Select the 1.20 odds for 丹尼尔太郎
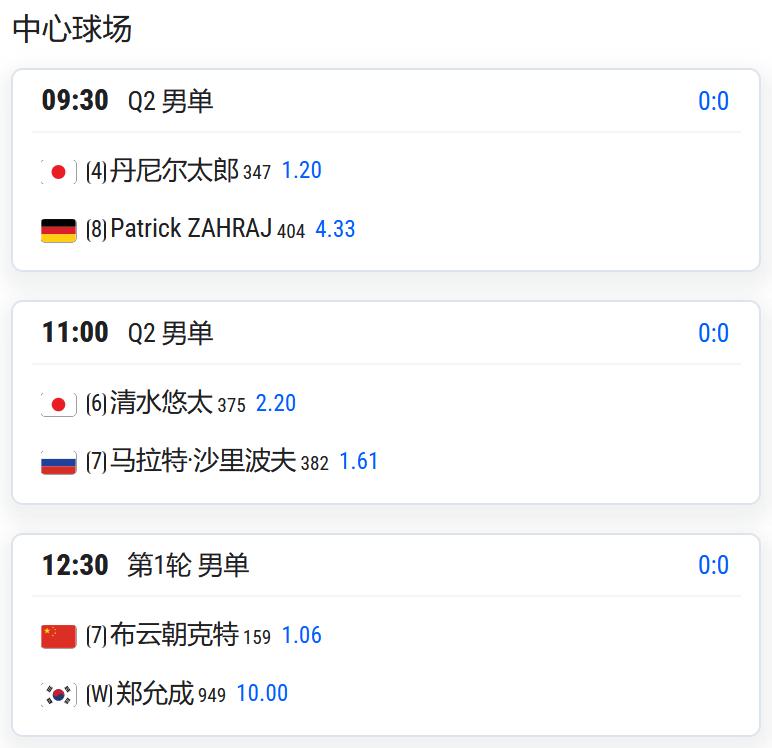The width and height of the screenshot is (772, 748). pos(301,170)
